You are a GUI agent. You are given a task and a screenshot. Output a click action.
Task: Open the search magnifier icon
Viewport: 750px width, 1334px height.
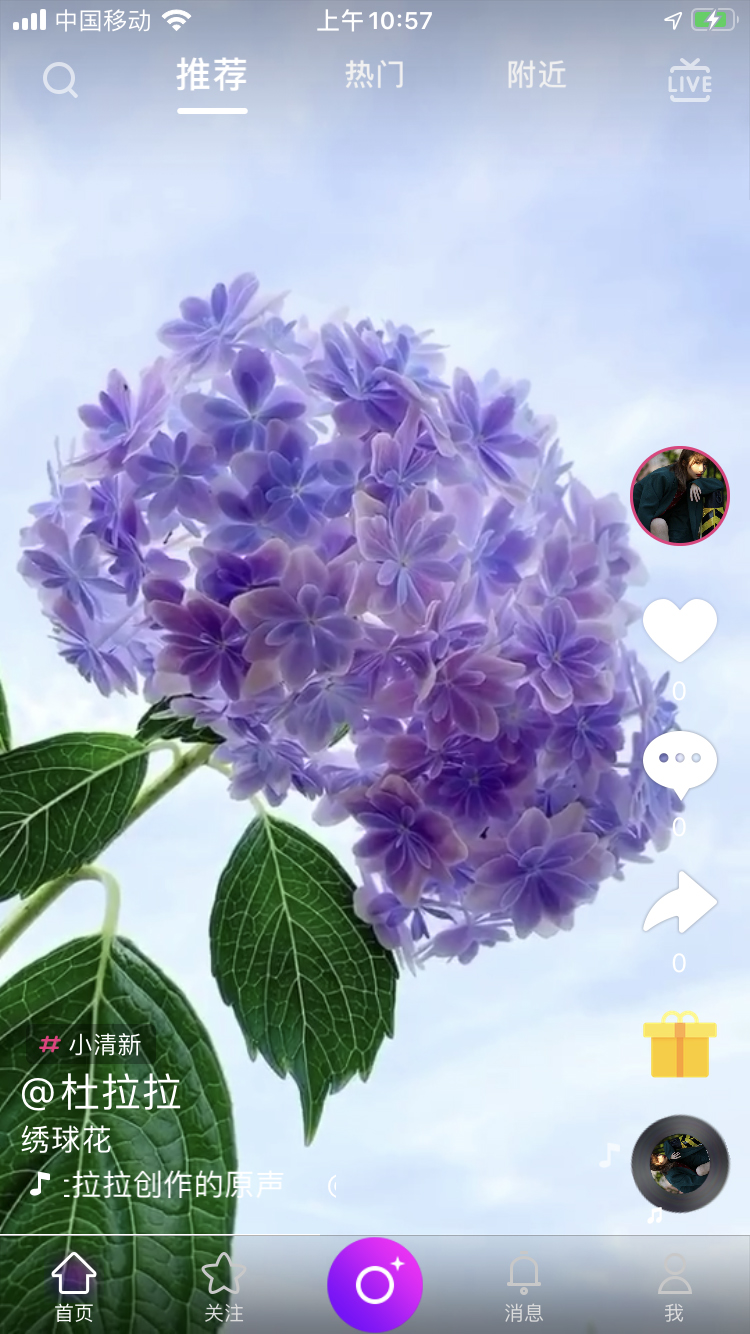click(x=60, y=79)
